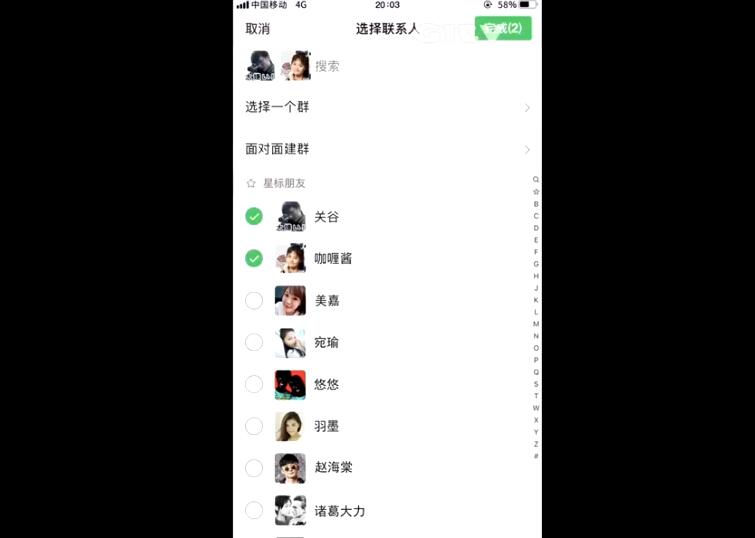The height and width of the screenshot is (538, 755).
Task: Jump to letter M in index bar
Action: pyautogui.click(x=536, y=324)
